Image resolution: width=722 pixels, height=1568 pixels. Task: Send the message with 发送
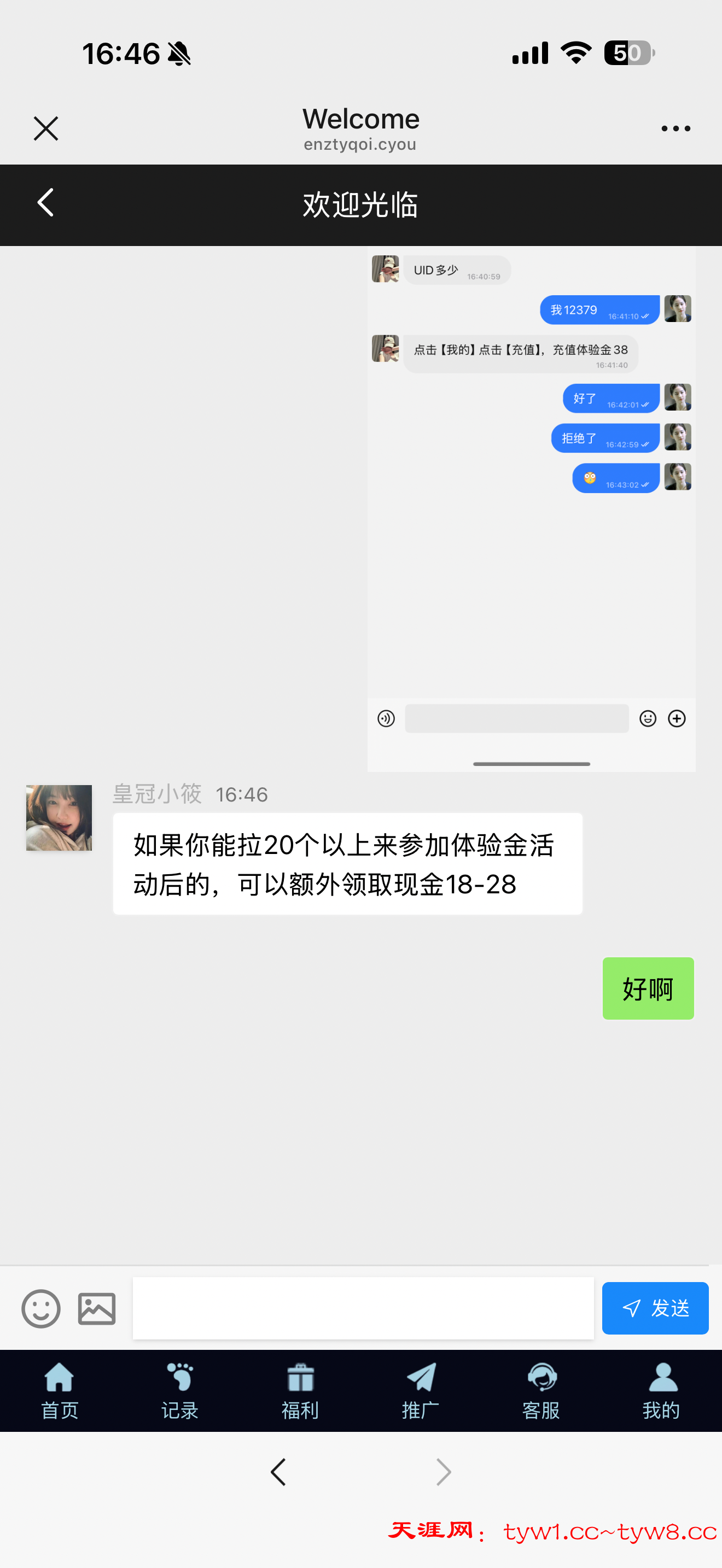655,1308
